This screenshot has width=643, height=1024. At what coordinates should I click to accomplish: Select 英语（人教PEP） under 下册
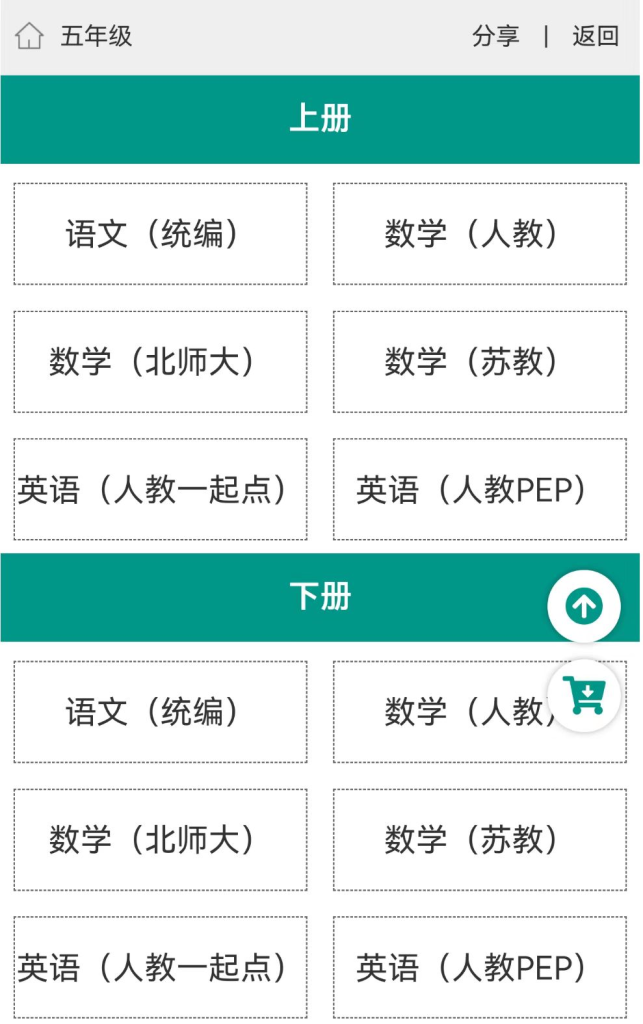[x=480, y=967]
